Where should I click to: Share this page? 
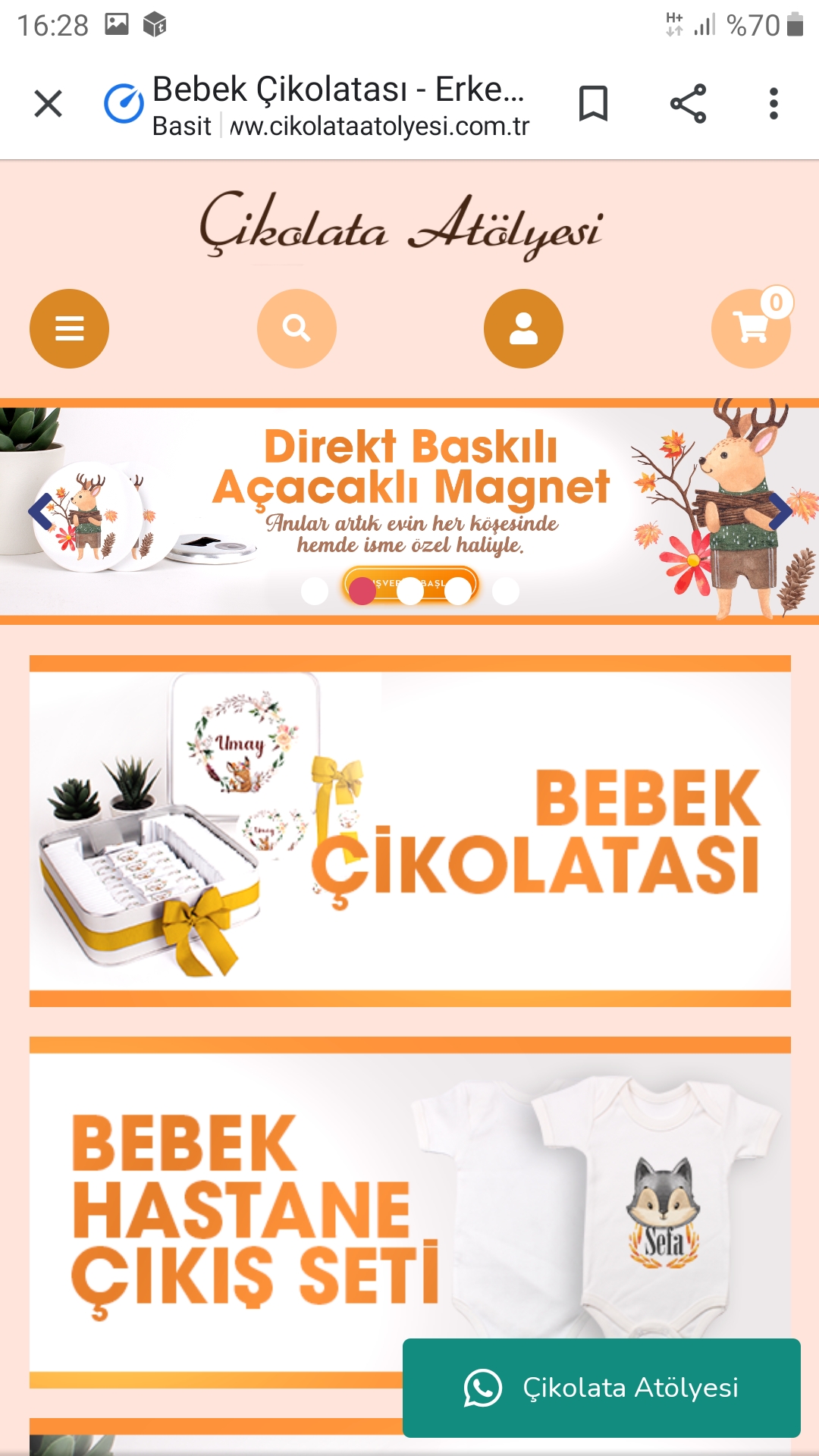tap(688, 104)
